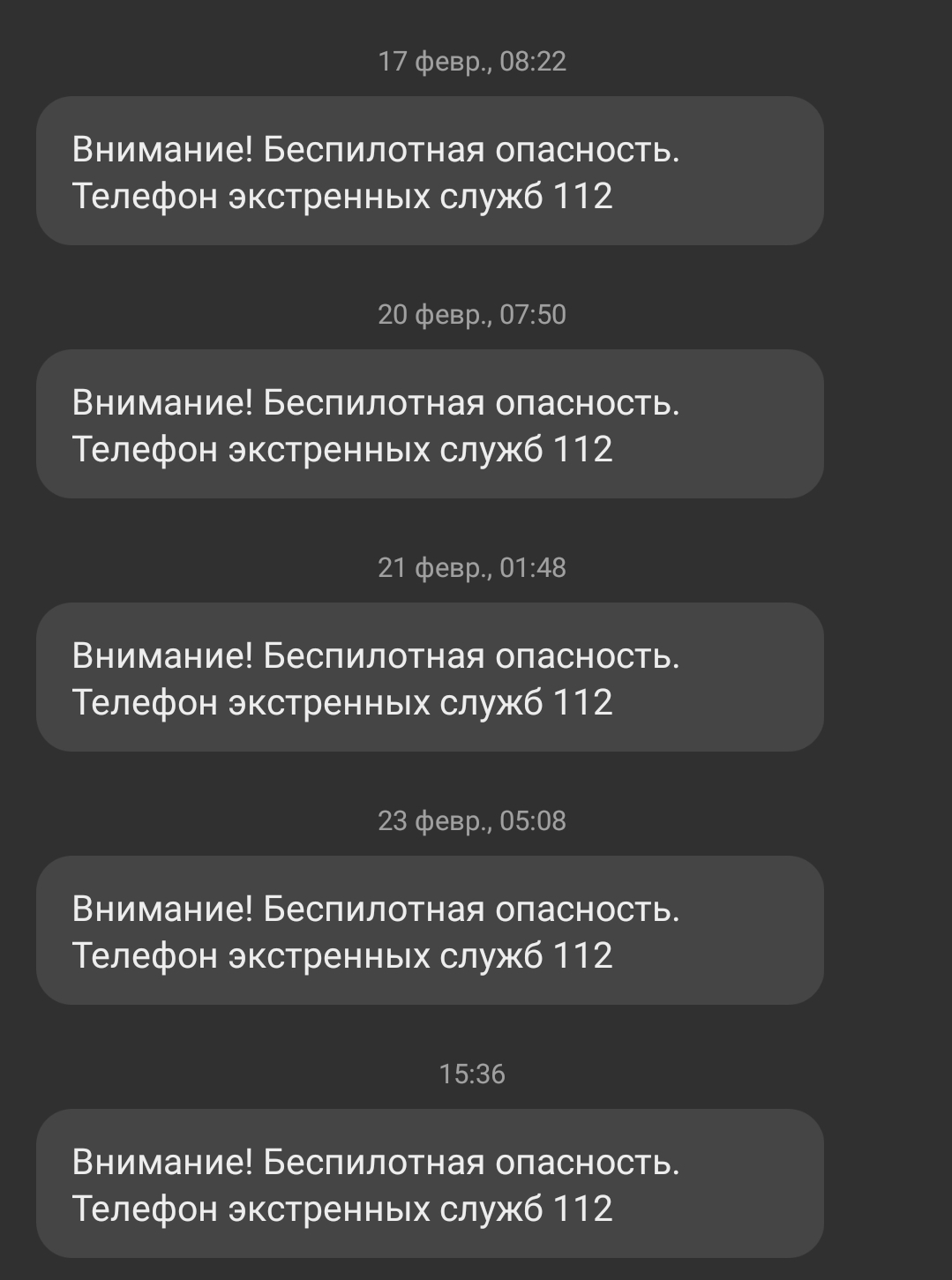Select the message dated 20 февр., 07:50
The height and width of the screenshot is (1280, 952).
pos(430,424)
